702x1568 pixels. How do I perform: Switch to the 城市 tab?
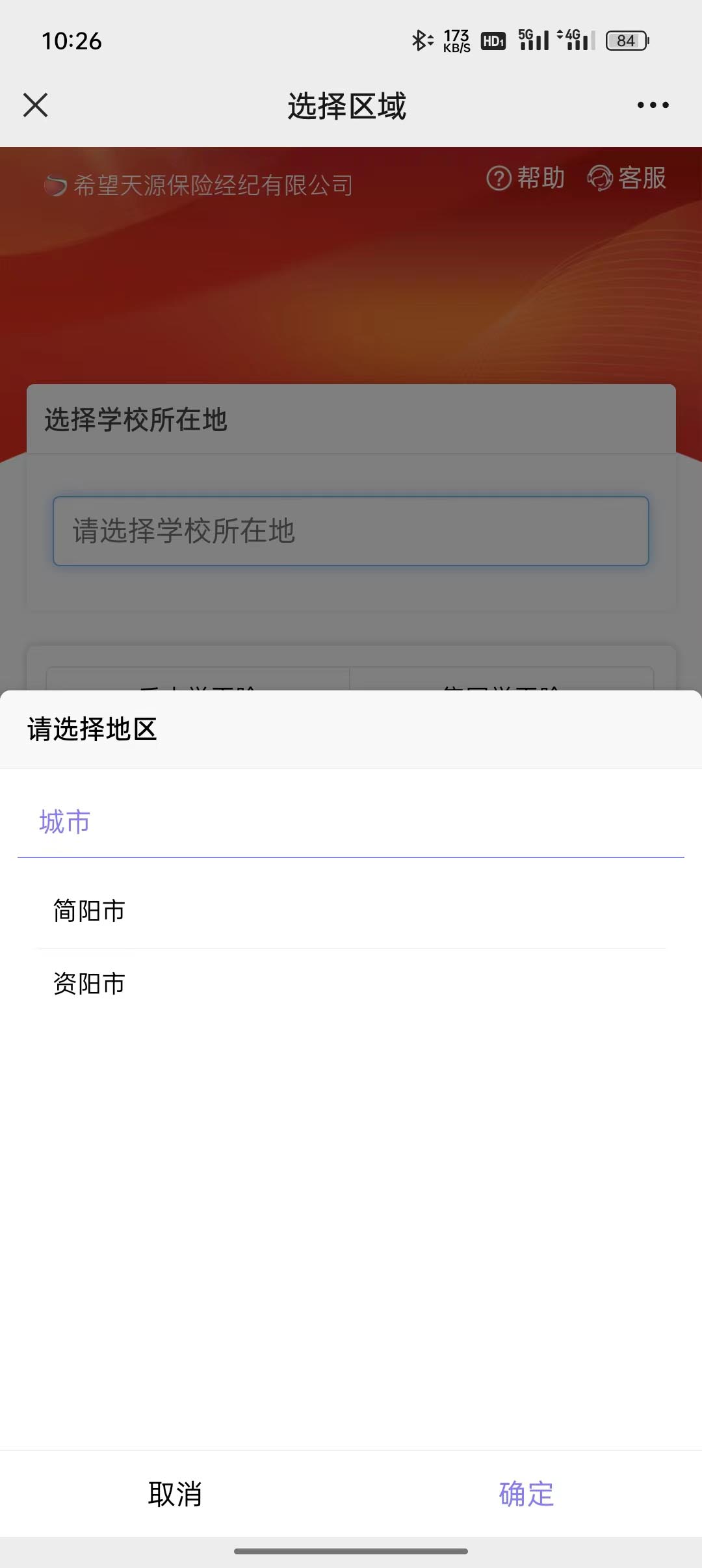64,822
